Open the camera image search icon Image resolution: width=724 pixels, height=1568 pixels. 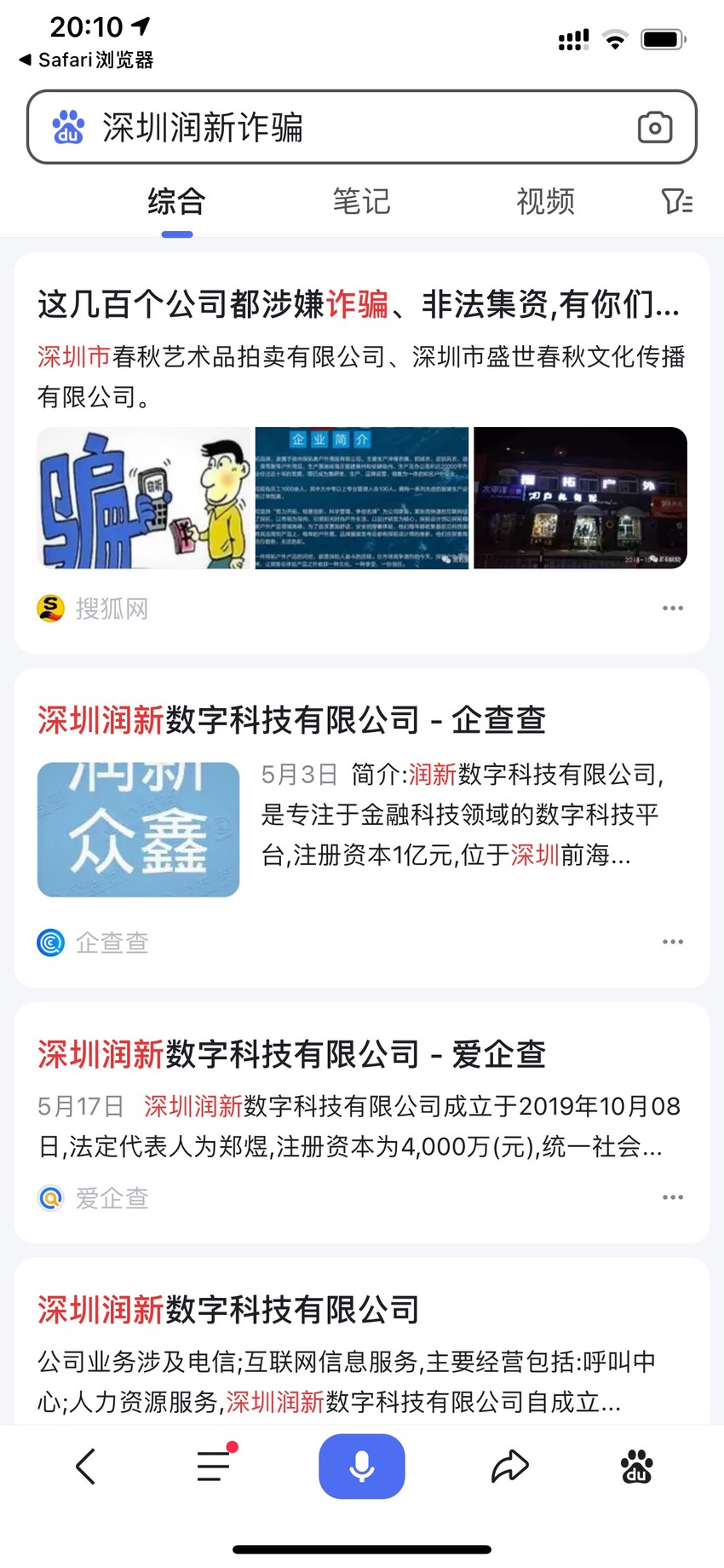[x=654, y=128]
